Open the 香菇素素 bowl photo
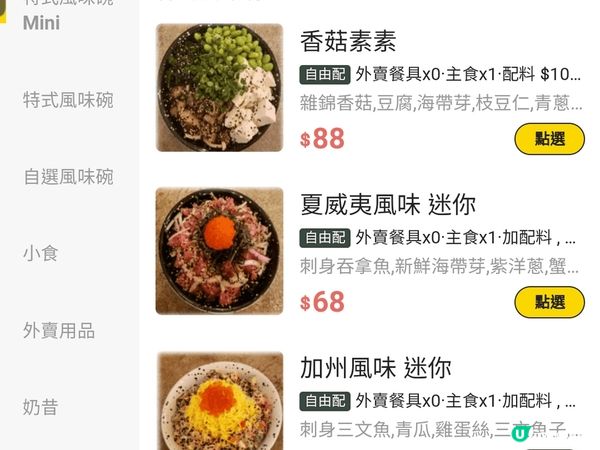This screenshot has width=600, height=450. click(220, 87)
